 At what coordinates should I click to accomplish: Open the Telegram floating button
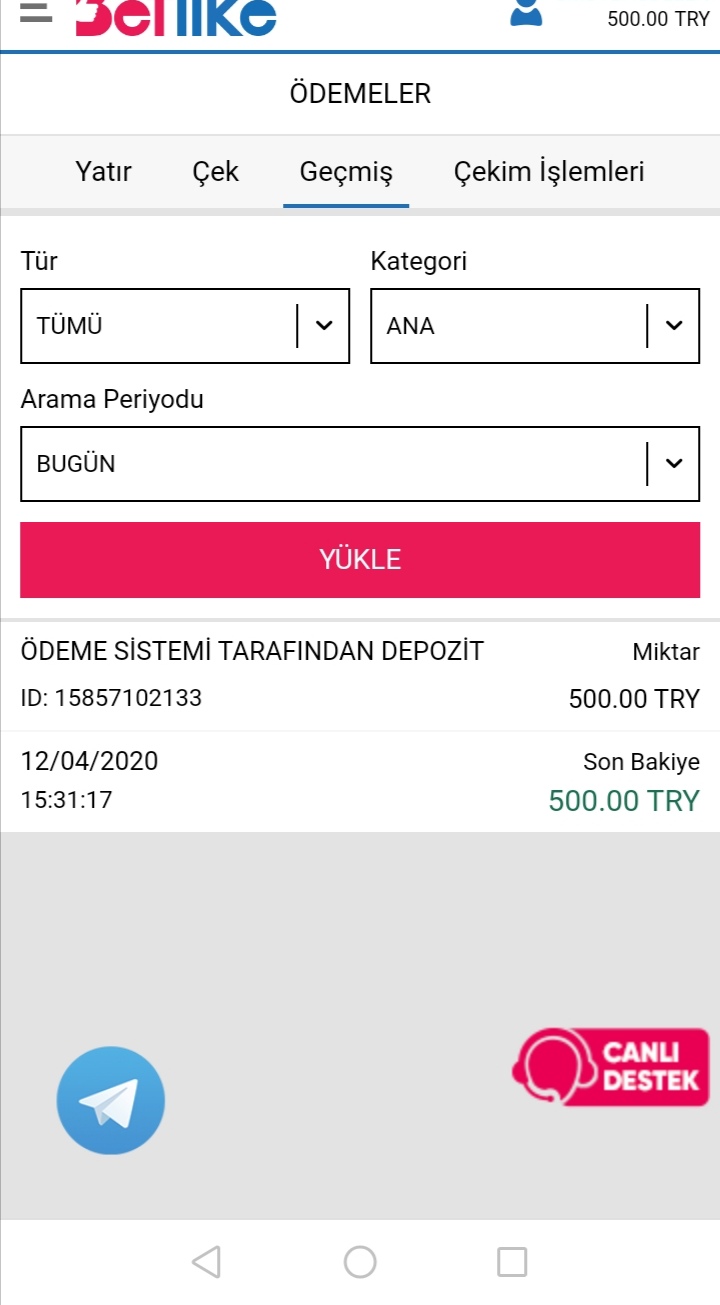pyautogui.click(x=111, y=1101)
